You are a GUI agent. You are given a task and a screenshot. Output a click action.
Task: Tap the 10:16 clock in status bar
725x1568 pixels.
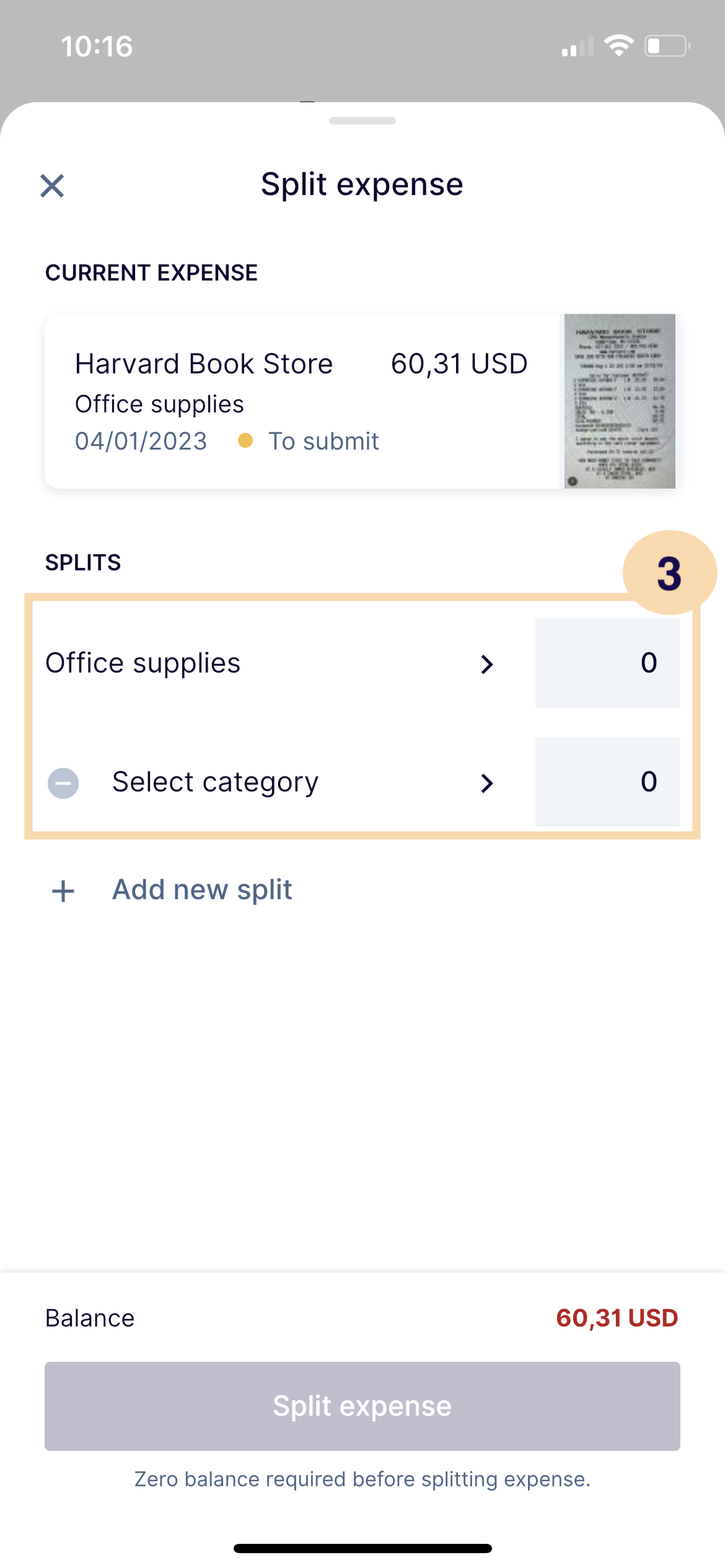tap(97, 45)
